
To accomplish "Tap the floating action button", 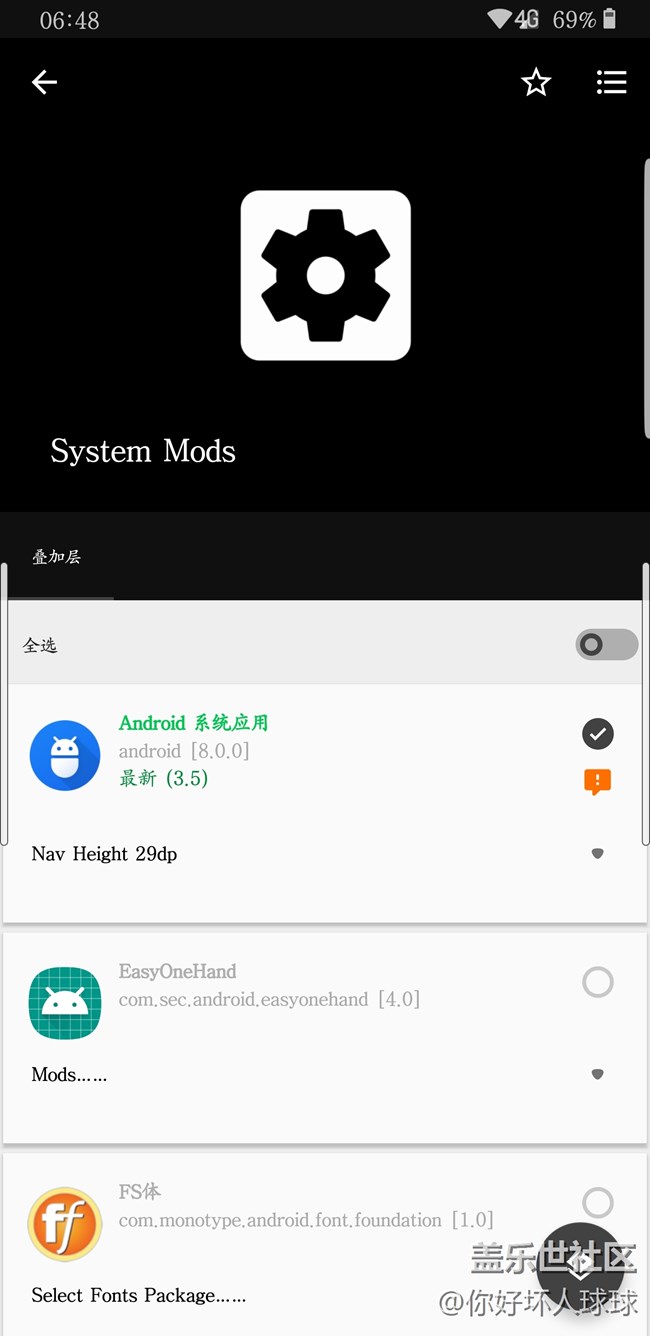I will (x=580, y=1267).
